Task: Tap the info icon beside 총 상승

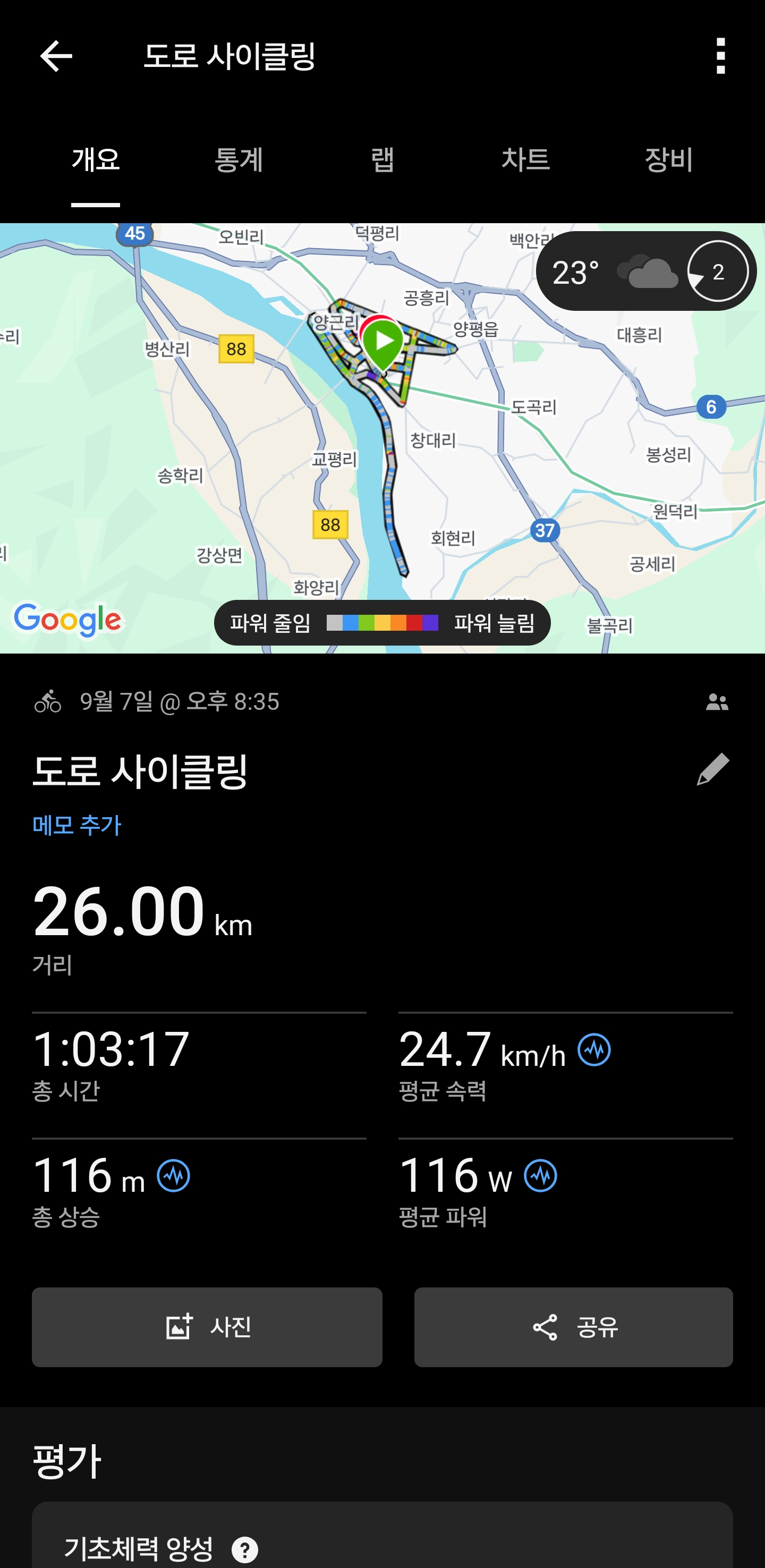Action: [x=173, y=1176]
